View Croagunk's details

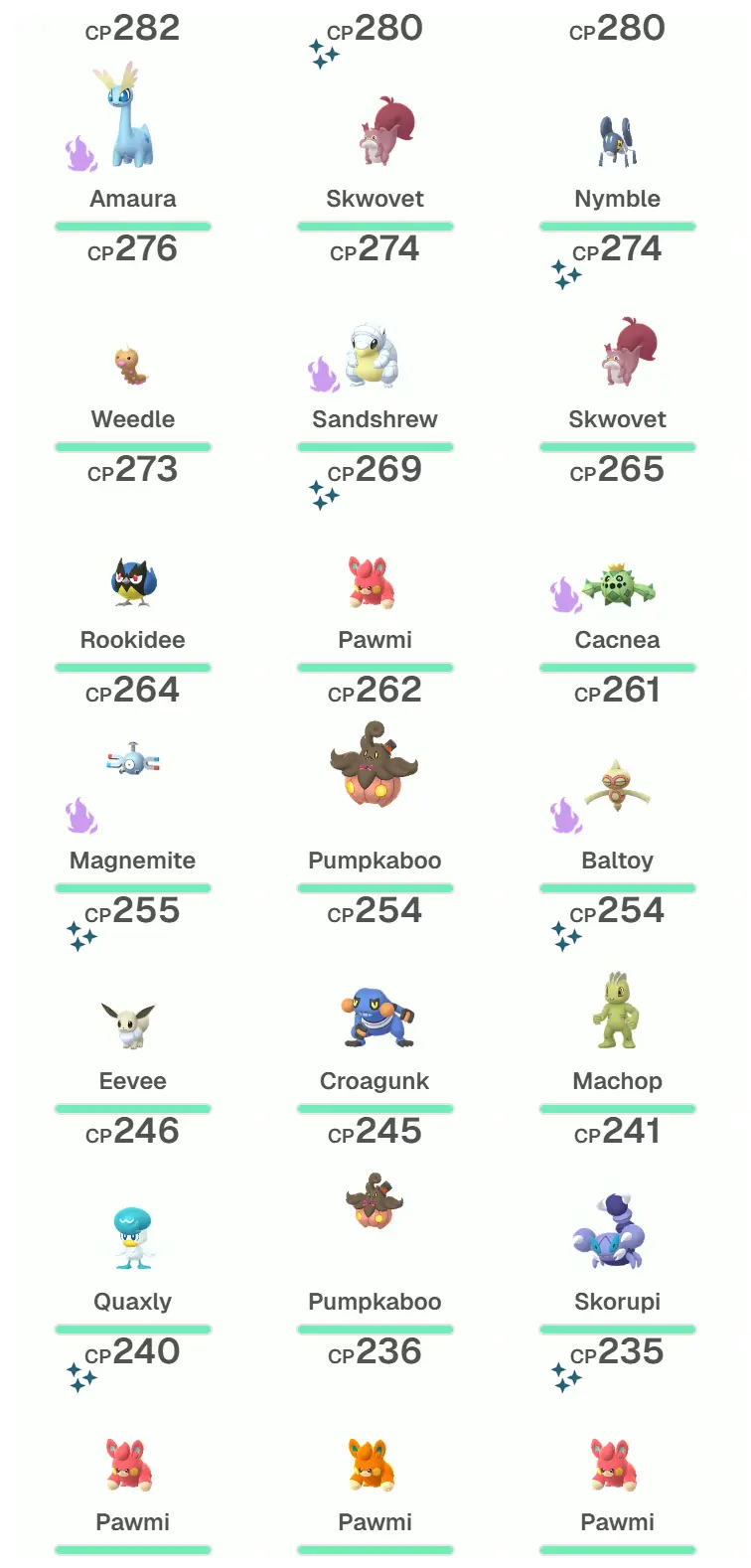click(x=375, y=1018)
